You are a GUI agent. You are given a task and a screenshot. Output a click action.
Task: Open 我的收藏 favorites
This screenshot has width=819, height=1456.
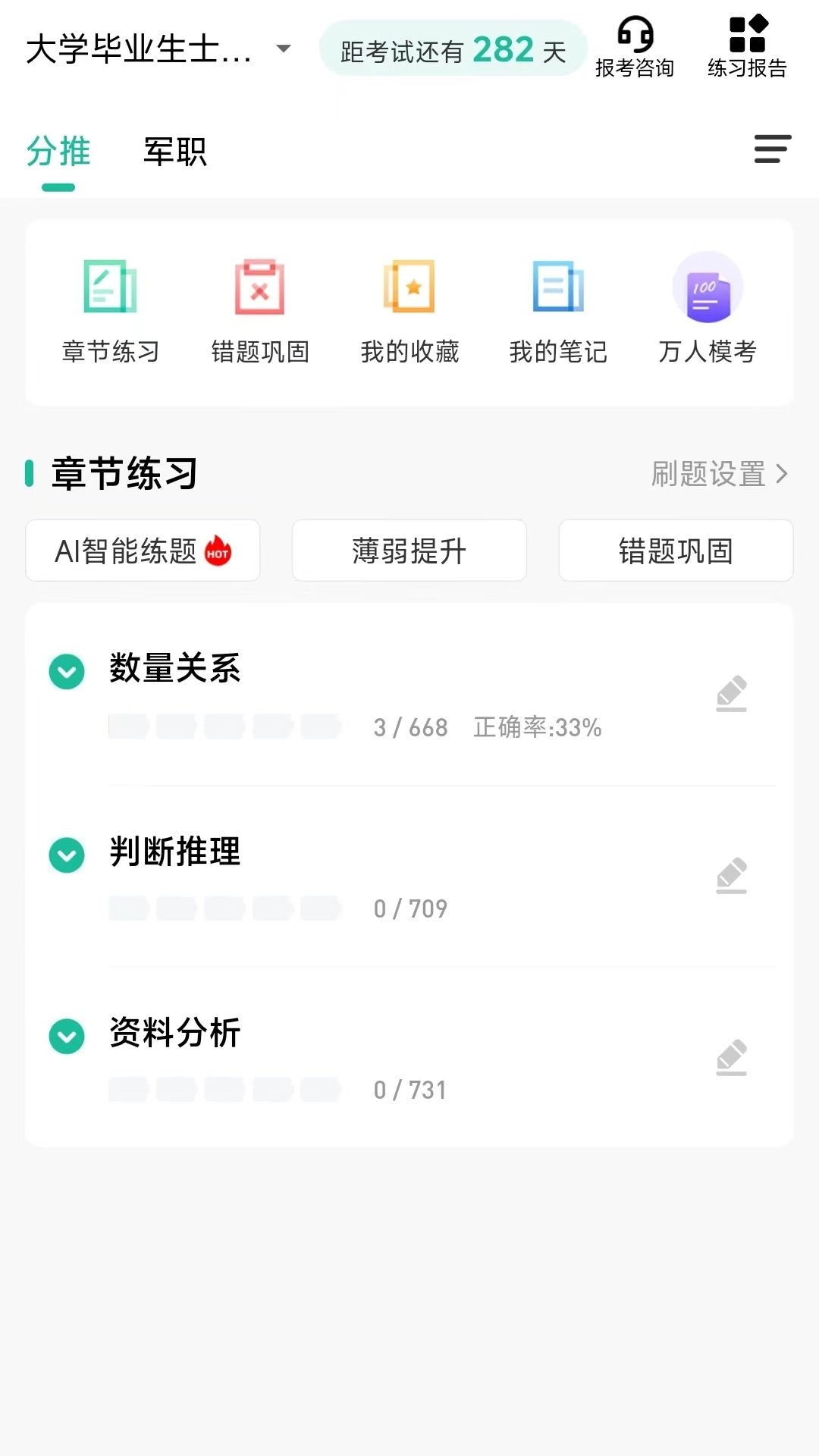coord(409,307)
